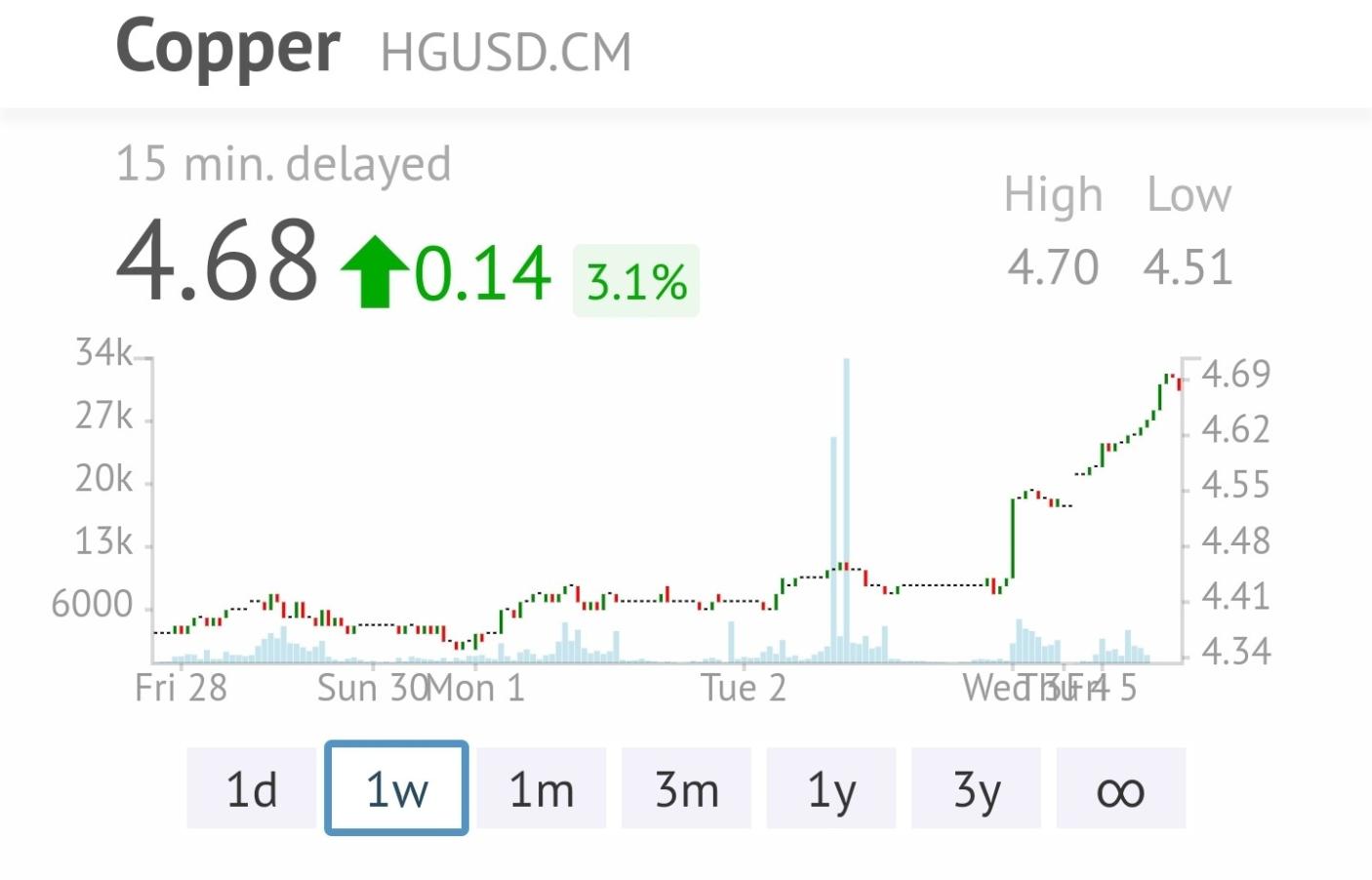Select the 1w time range
Screen dimensions: 1372x880
[396, 788]
